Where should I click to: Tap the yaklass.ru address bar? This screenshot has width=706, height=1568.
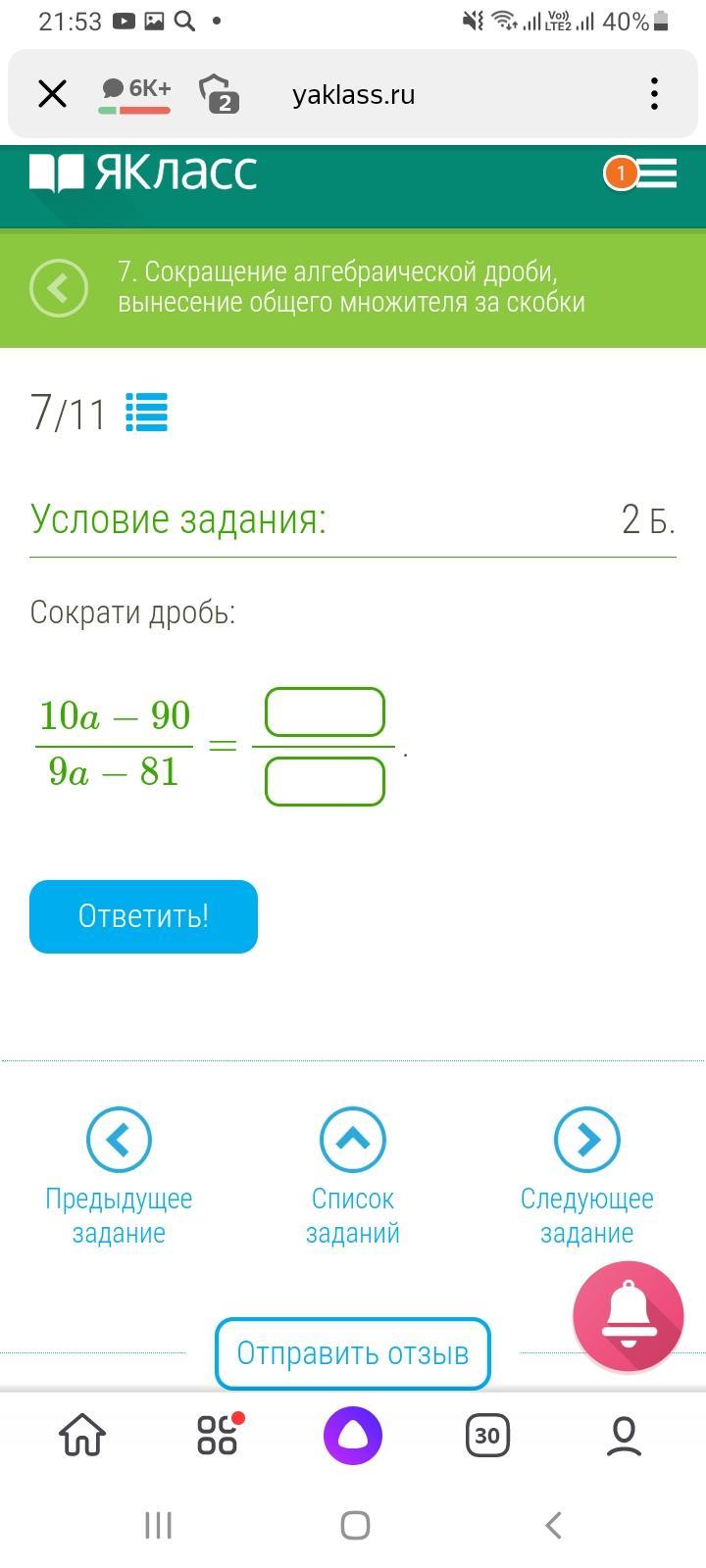click(353, 95)
